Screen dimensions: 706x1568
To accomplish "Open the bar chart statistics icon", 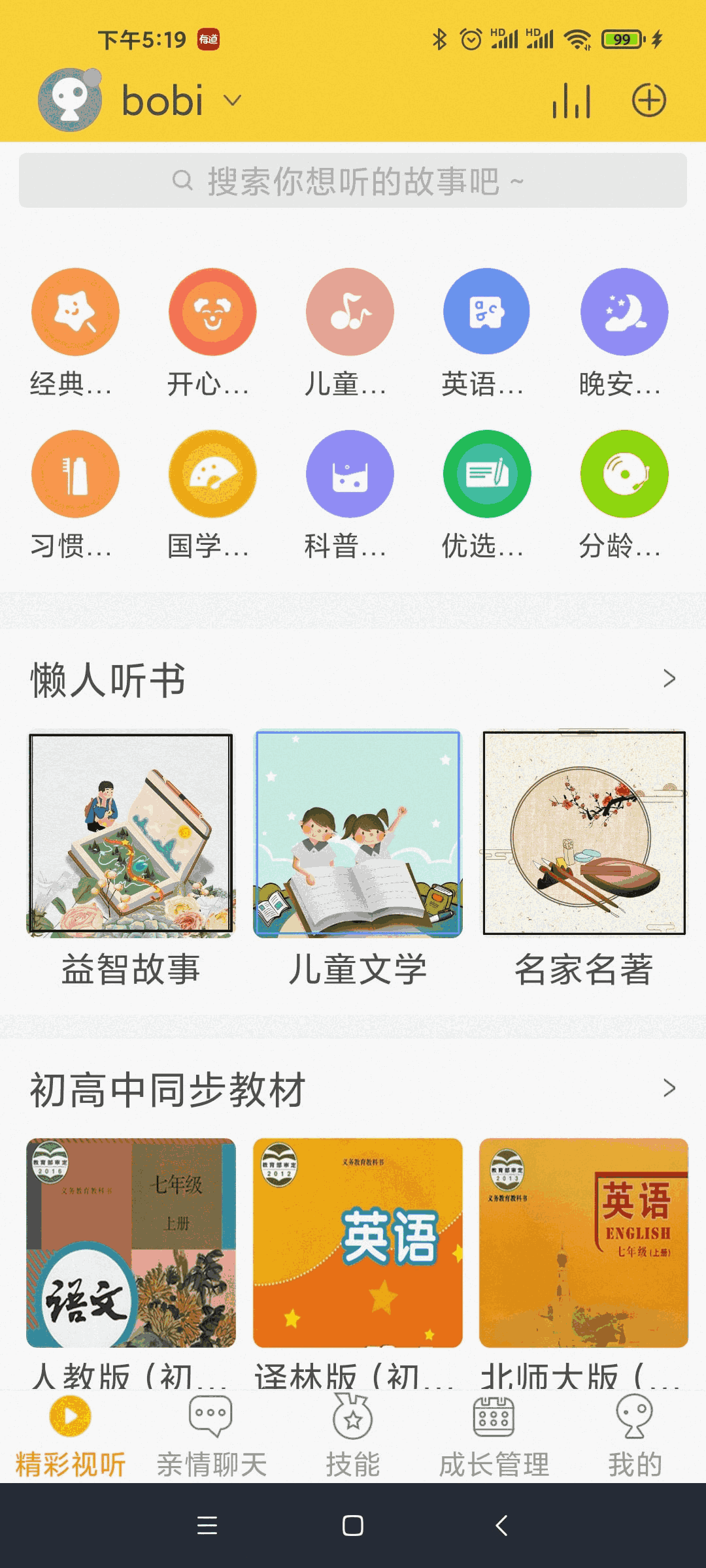I will tap(571, 101).
